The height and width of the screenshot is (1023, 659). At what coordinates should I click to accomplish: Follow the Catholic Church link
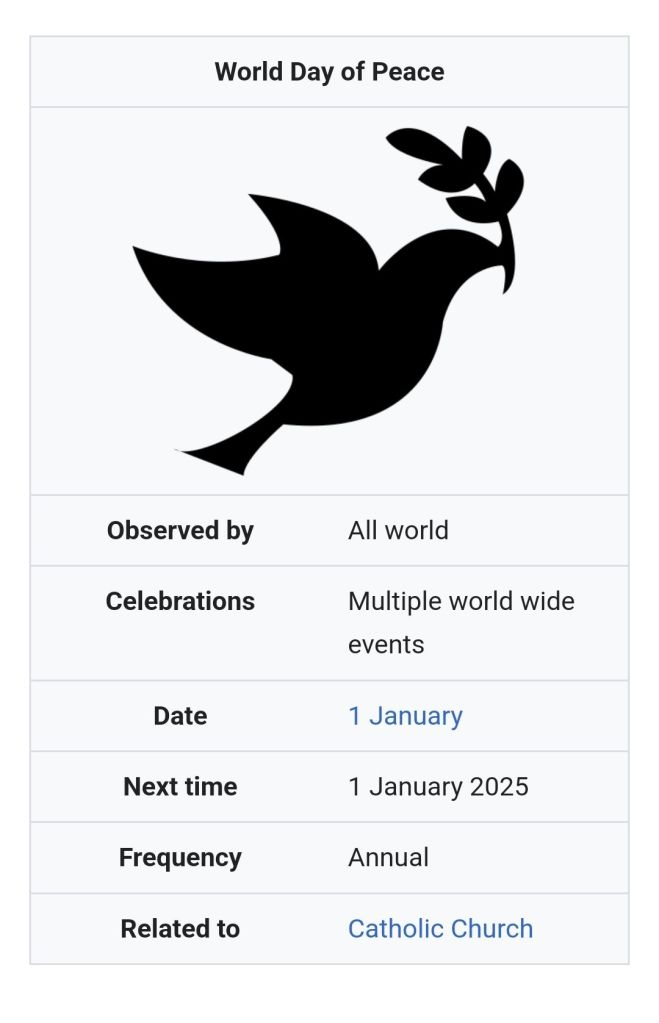[x=440, y=928]
